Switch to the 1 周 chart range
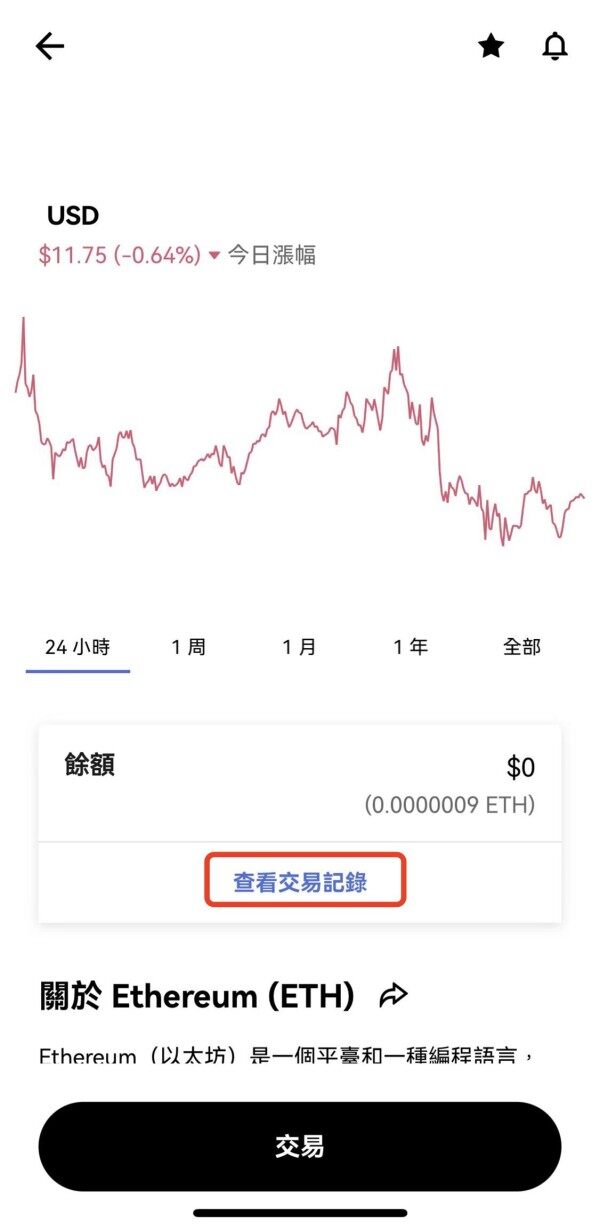 point(188,647)
